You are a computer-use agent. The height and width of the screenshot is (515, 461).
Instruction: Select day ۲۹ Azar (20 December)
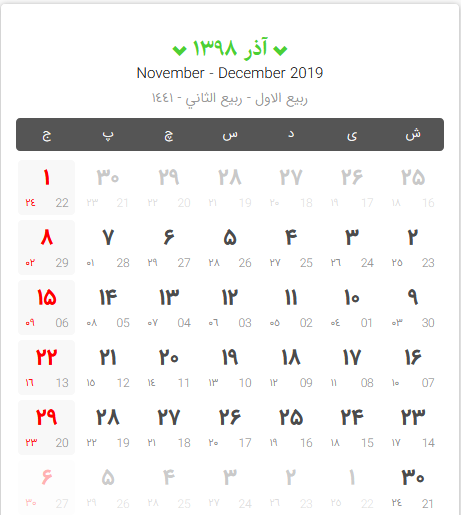click(47, 427)
